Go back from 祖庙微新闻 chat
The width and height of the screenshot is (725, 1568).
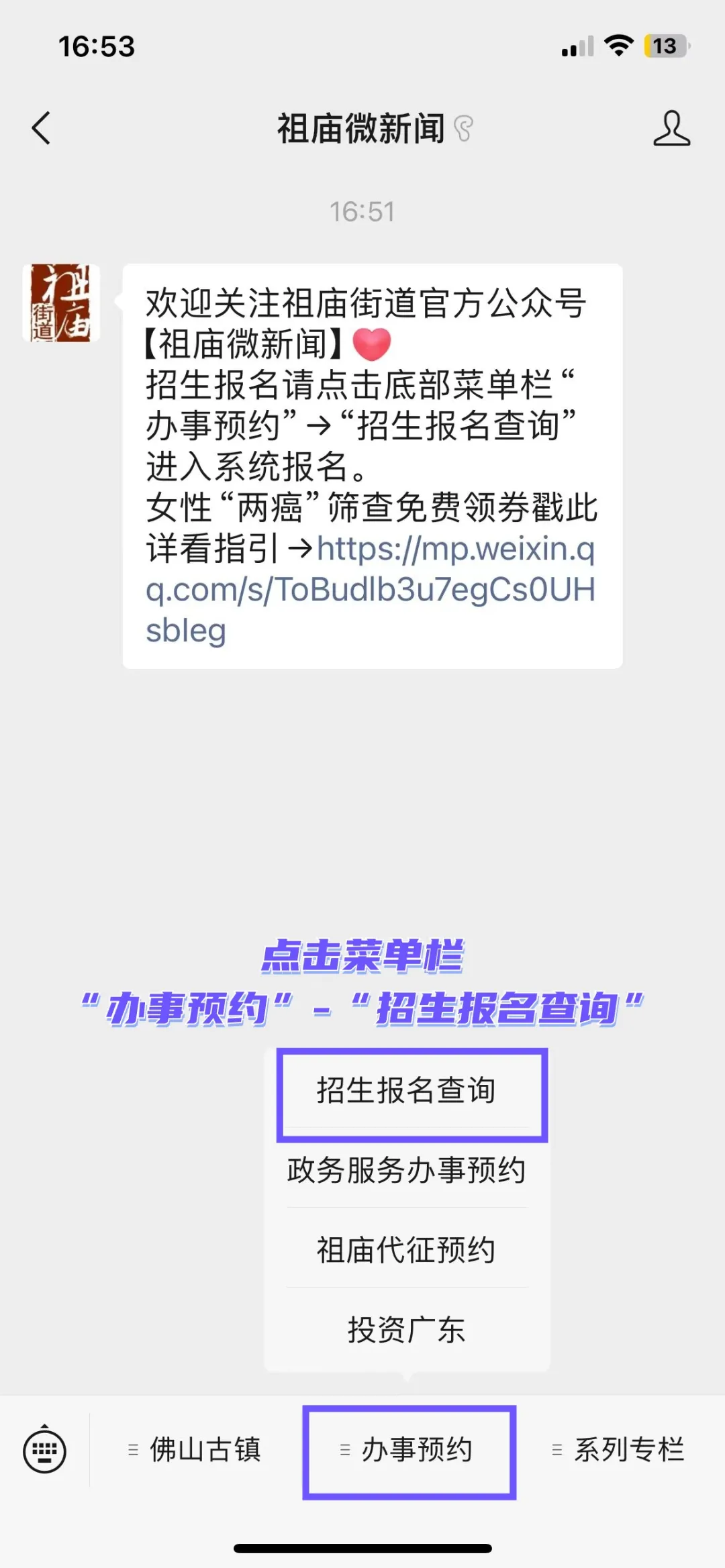(42, 128)
